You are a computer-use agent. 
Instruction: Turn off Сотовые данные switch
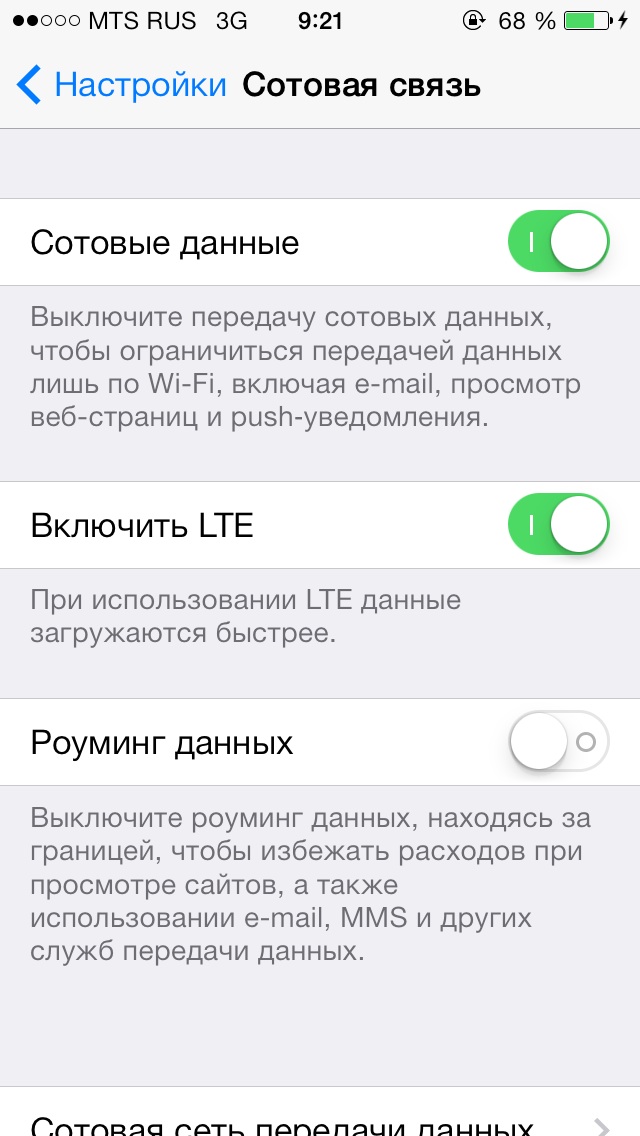pyautogui.click(x=558, y=243)
